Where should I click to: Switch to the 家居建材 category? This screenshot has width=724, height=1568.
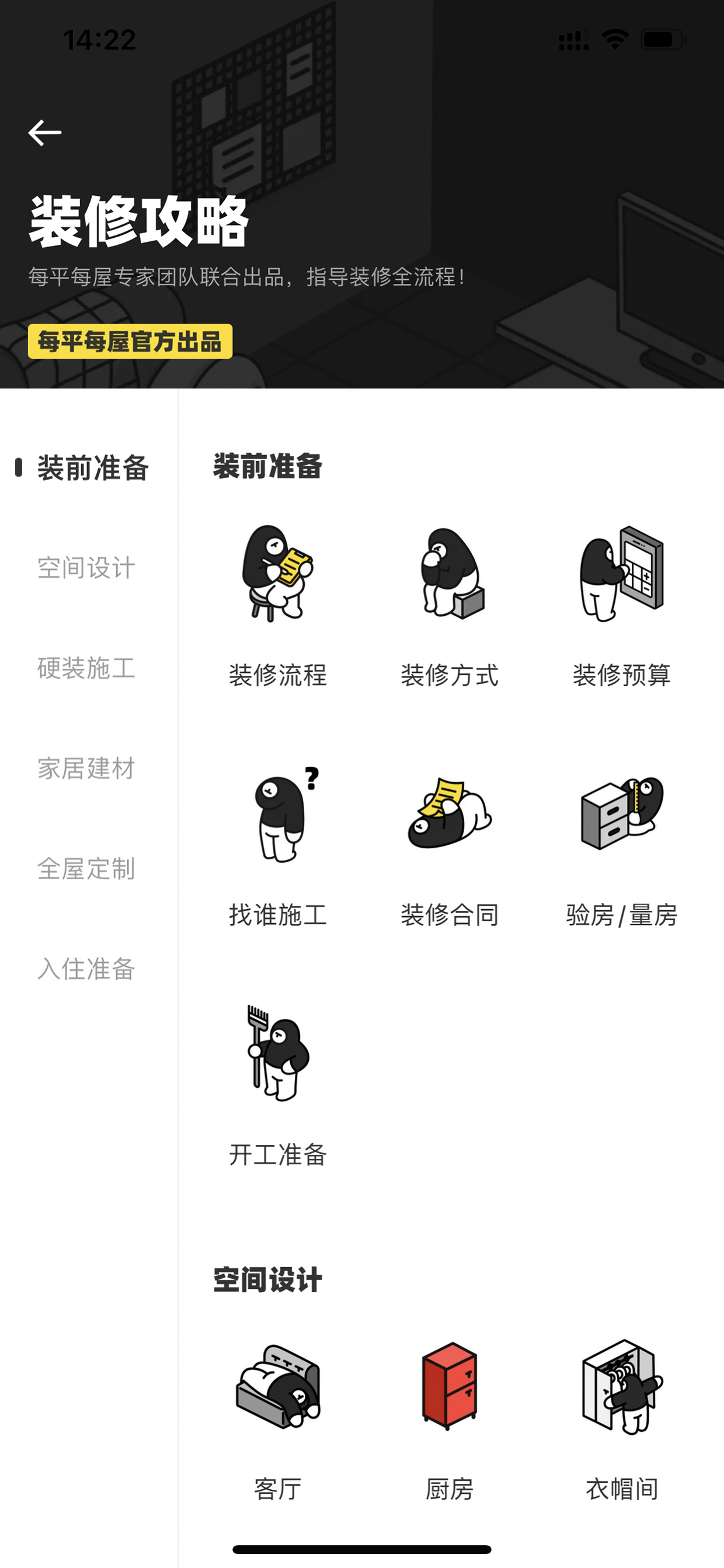point(86,769)
